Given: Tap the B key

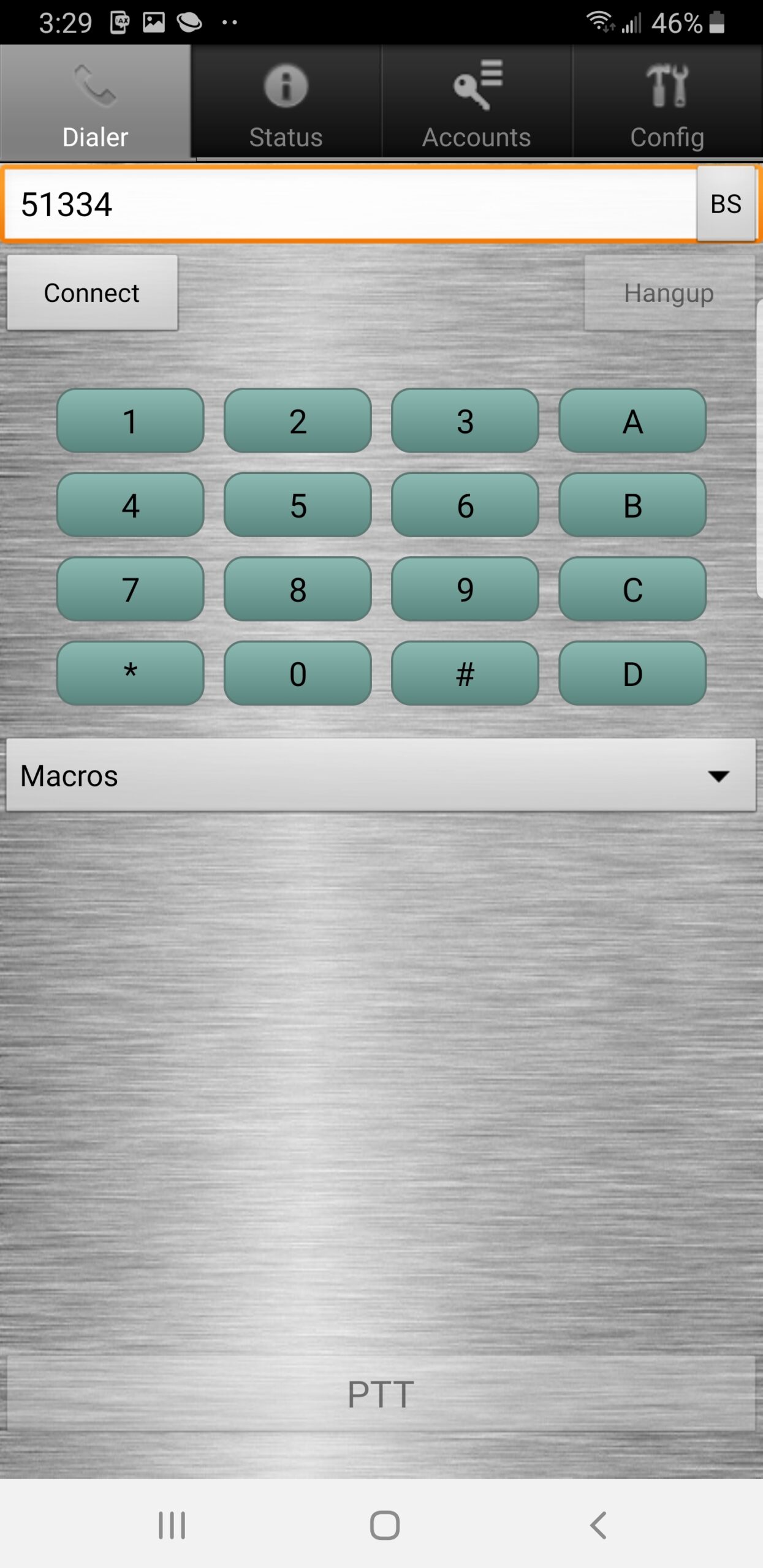Looking at the screenshot, I should tap(632, 505).
